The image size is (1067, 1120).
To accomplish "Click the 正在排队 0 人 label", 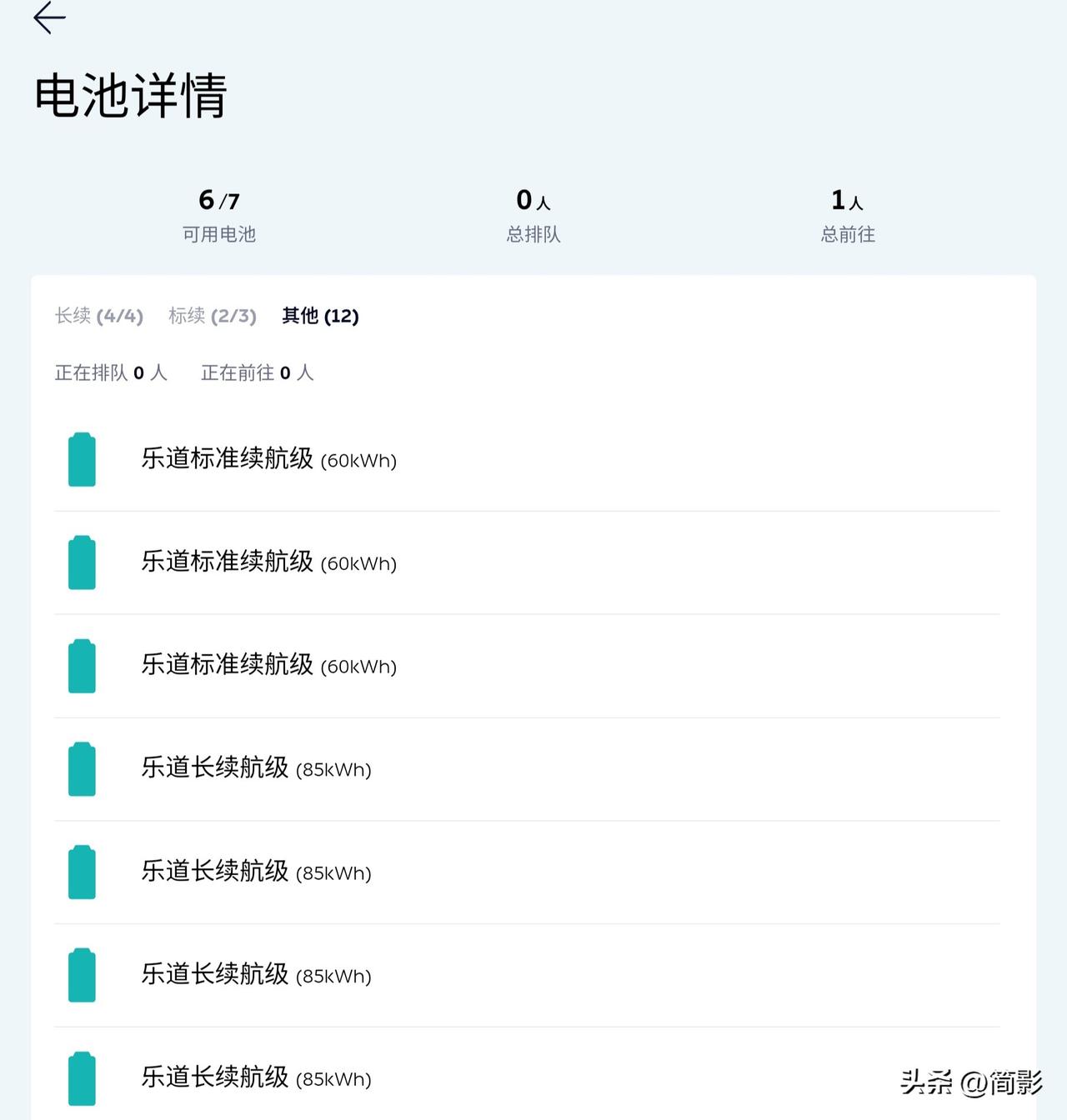I will pyautogui.click(x=111, y=372).
